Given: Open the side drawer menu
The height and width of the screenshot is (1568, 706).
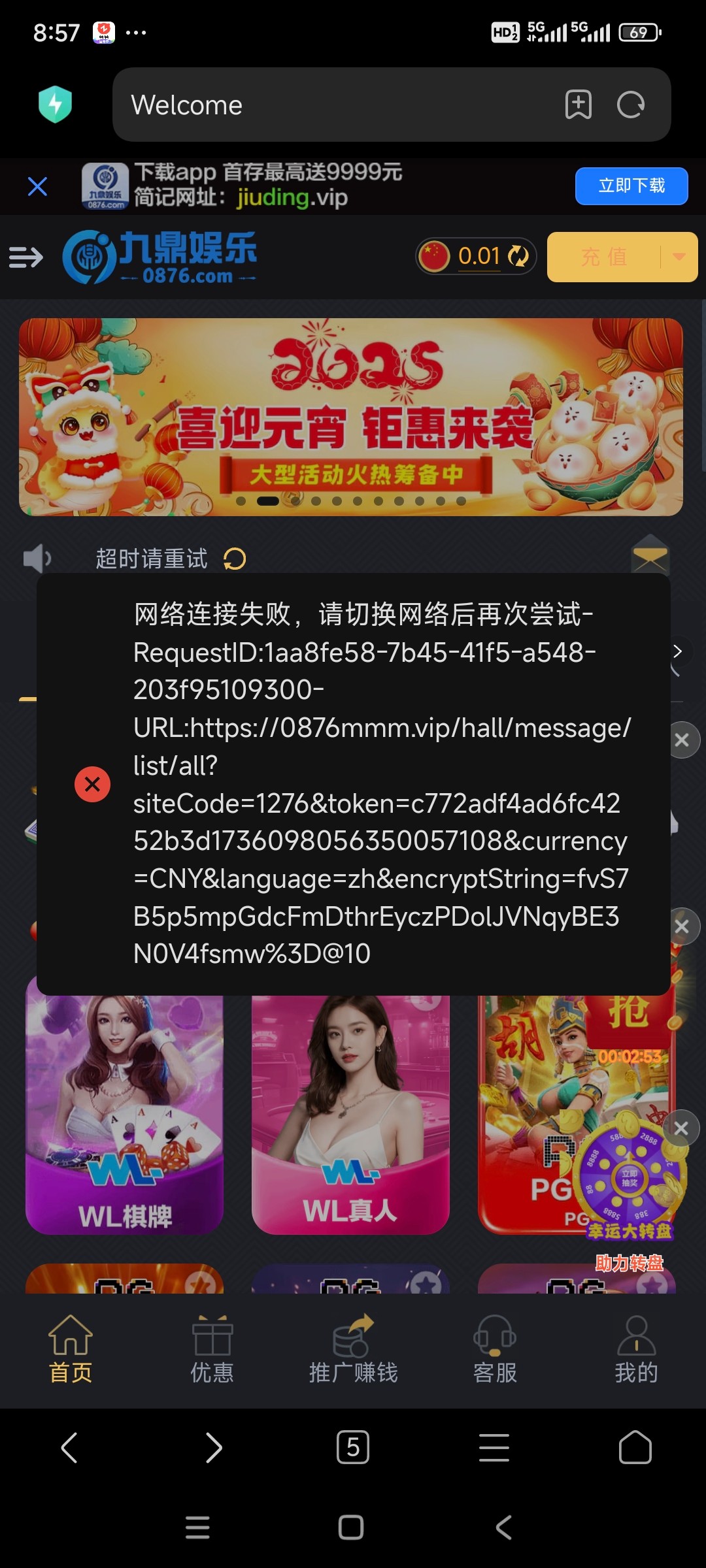Looking at the screenshot, I should pyautogui.click(x=26, y=257).
